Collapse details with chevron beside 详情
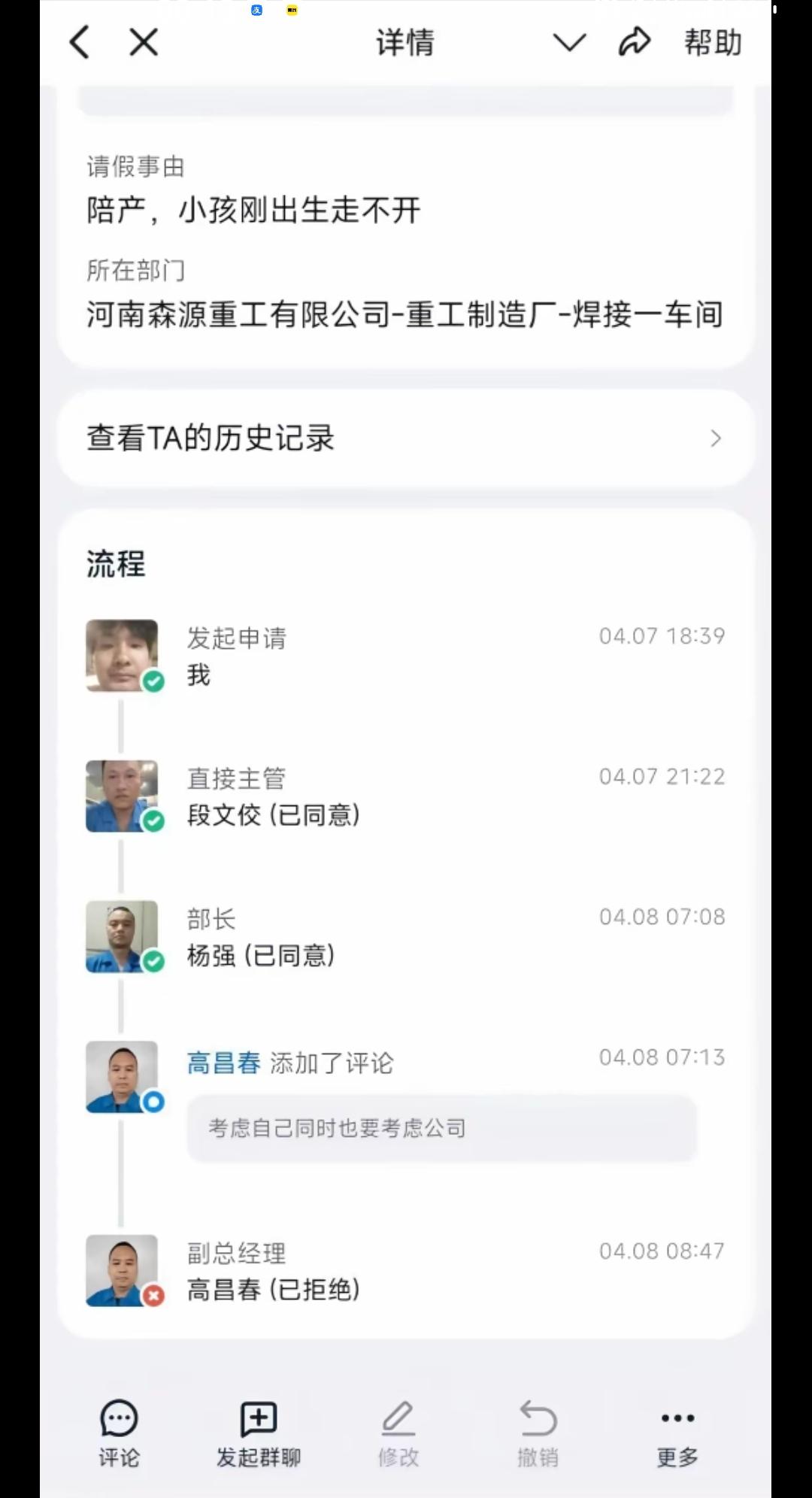Image resolution: width=812 pixels, height=1498 pixels. pyautogui.click(x=569, y=43)
